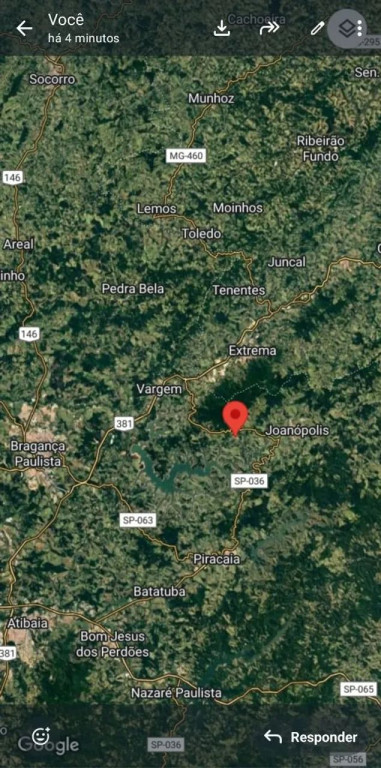Open the three-dot overflow menu

pos(359,28)
